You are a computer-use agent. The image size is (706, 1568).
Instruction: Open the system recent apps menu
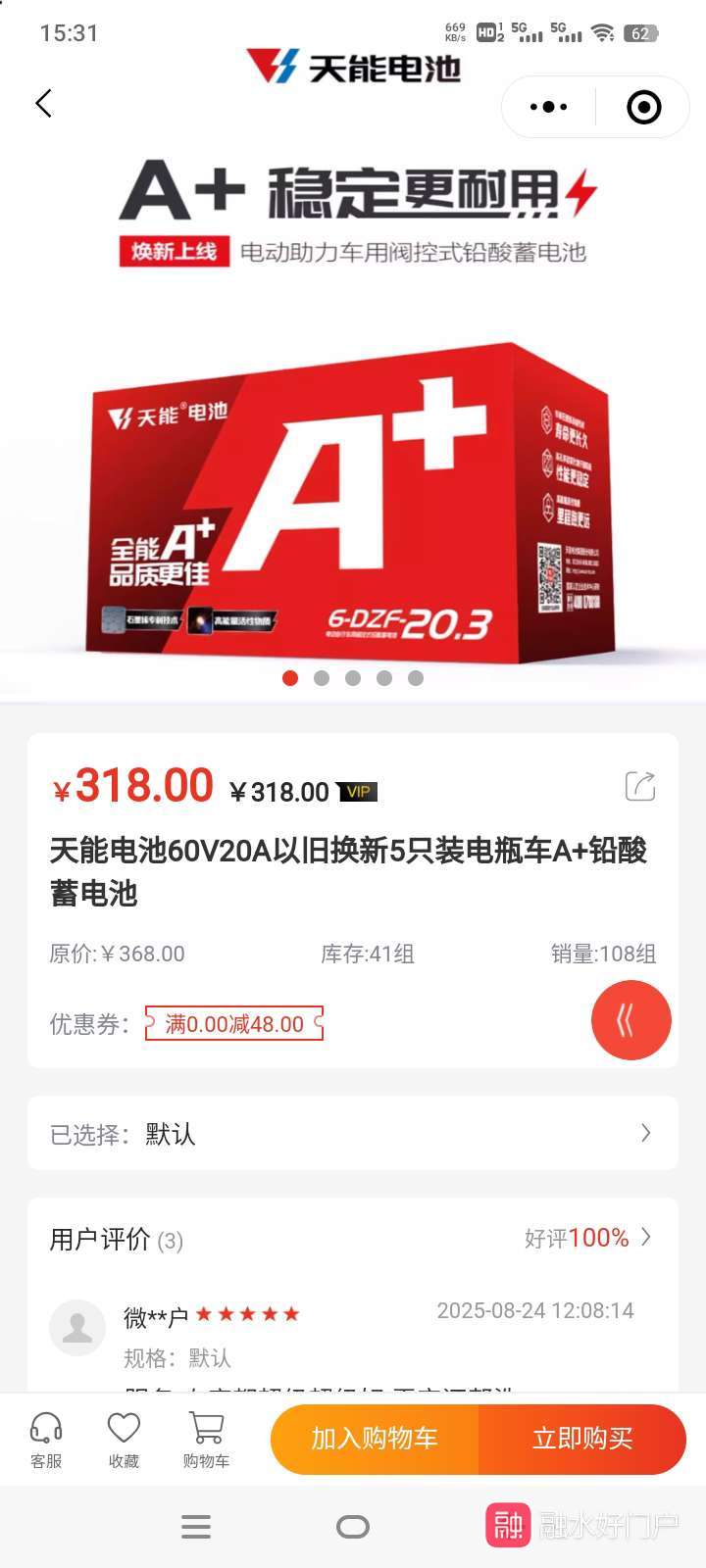[196, 1527]
